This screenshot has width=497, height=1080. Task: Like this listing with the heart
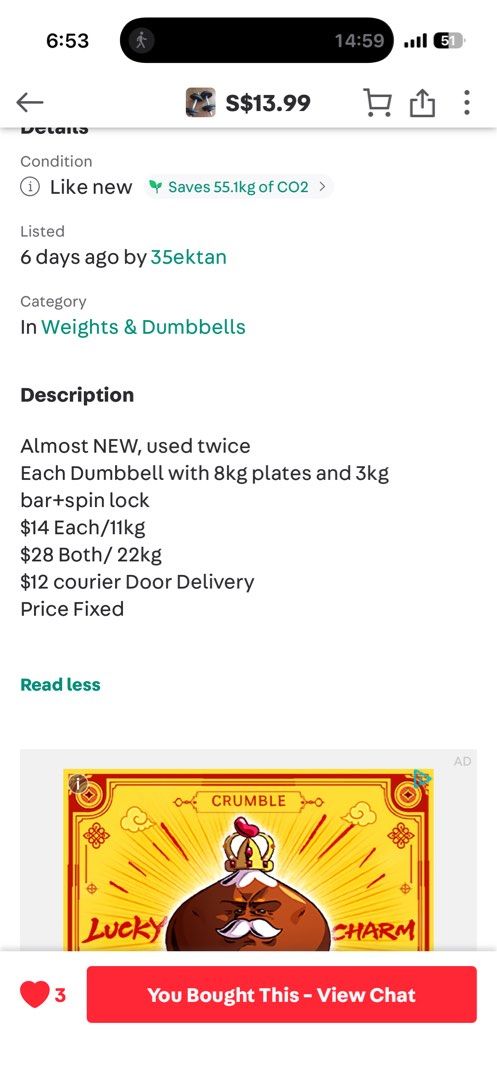coord(34,995)
